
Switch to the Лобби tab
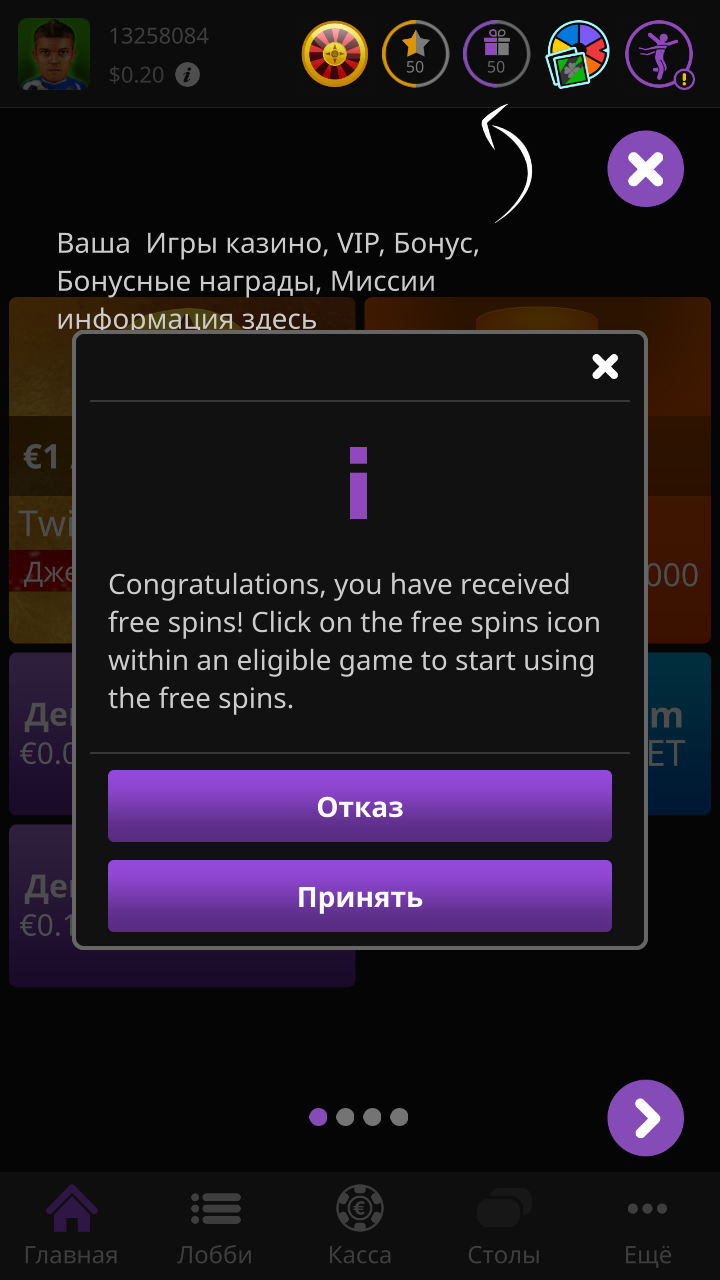coord(215,1226)
